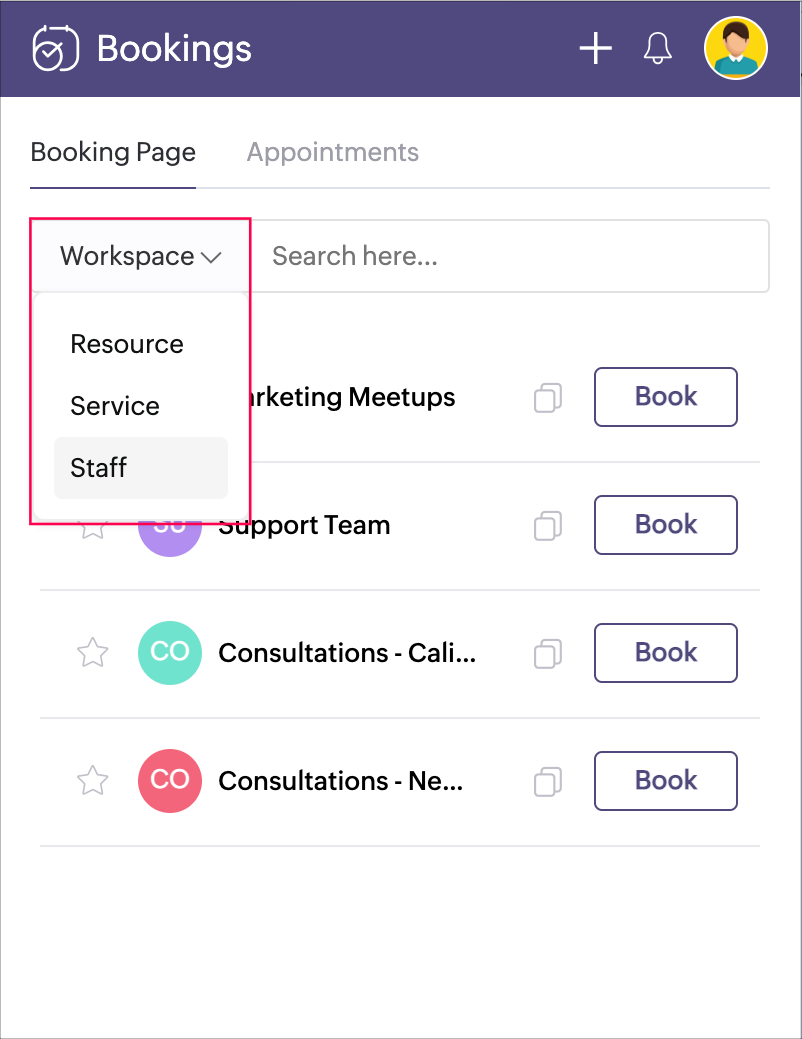This screenshot has height=1039, width=802.
Task: Copy the Consultations - Cali... booking link
Action: point(547,654)
